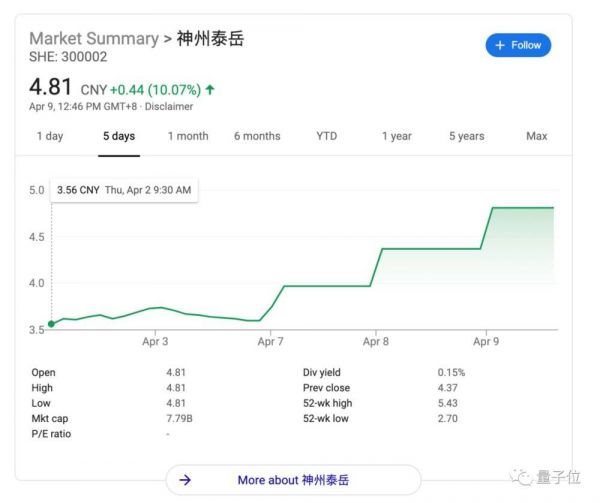Switch chart to YTD
The width and height of the screenshot is (600, 503).
tap(327, 136)
